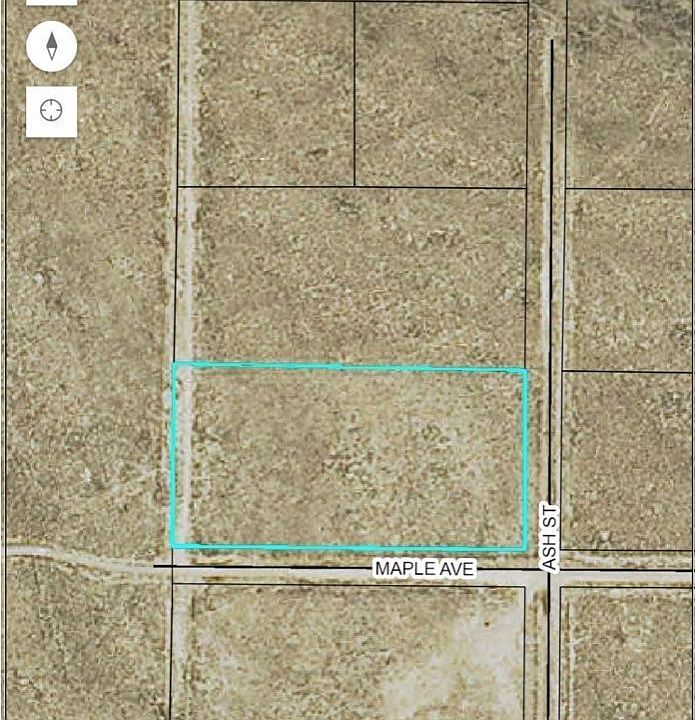Tap the compass to reset map orientation
Screen dimensions: 695x720
pos(51,46)
